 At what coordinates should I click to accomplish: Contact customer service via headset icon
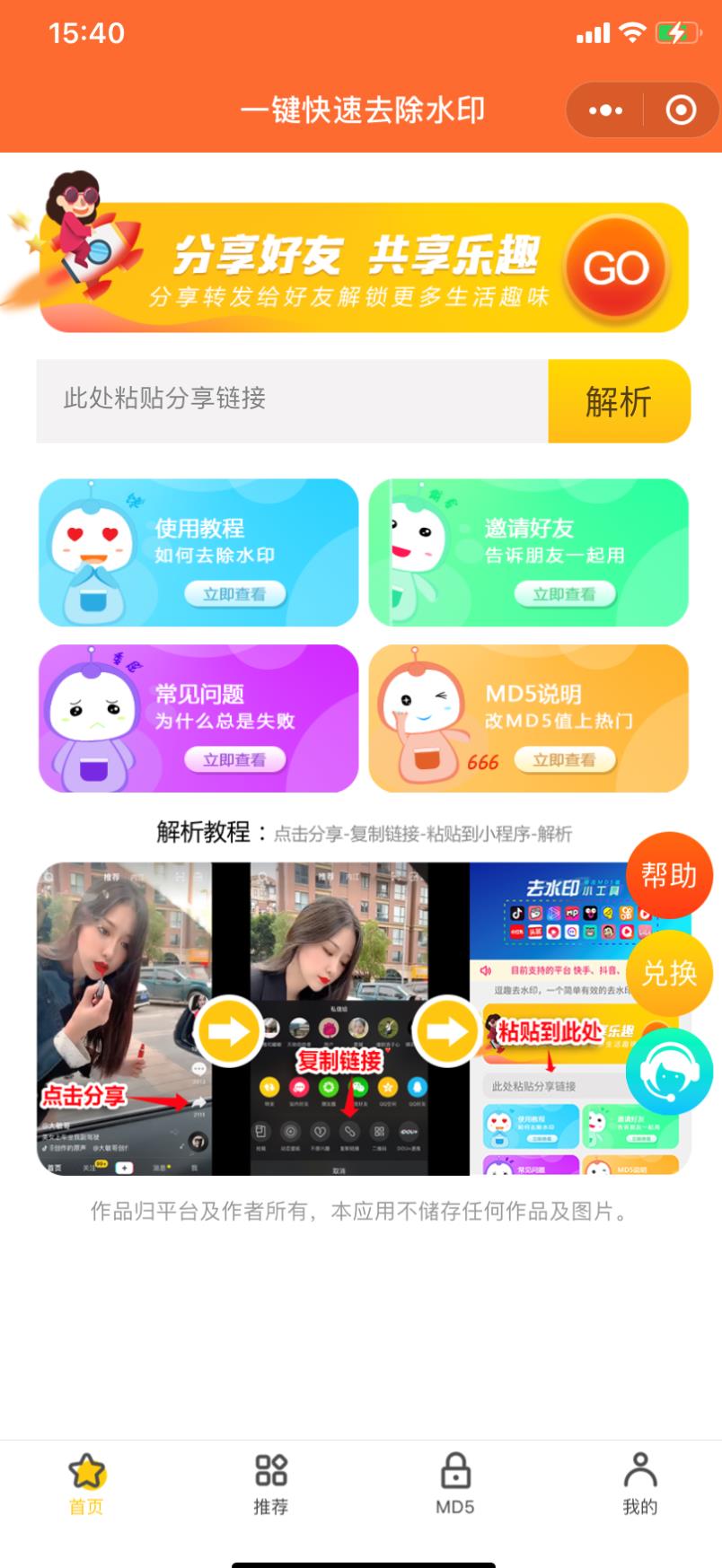(x=669, y=1072)
